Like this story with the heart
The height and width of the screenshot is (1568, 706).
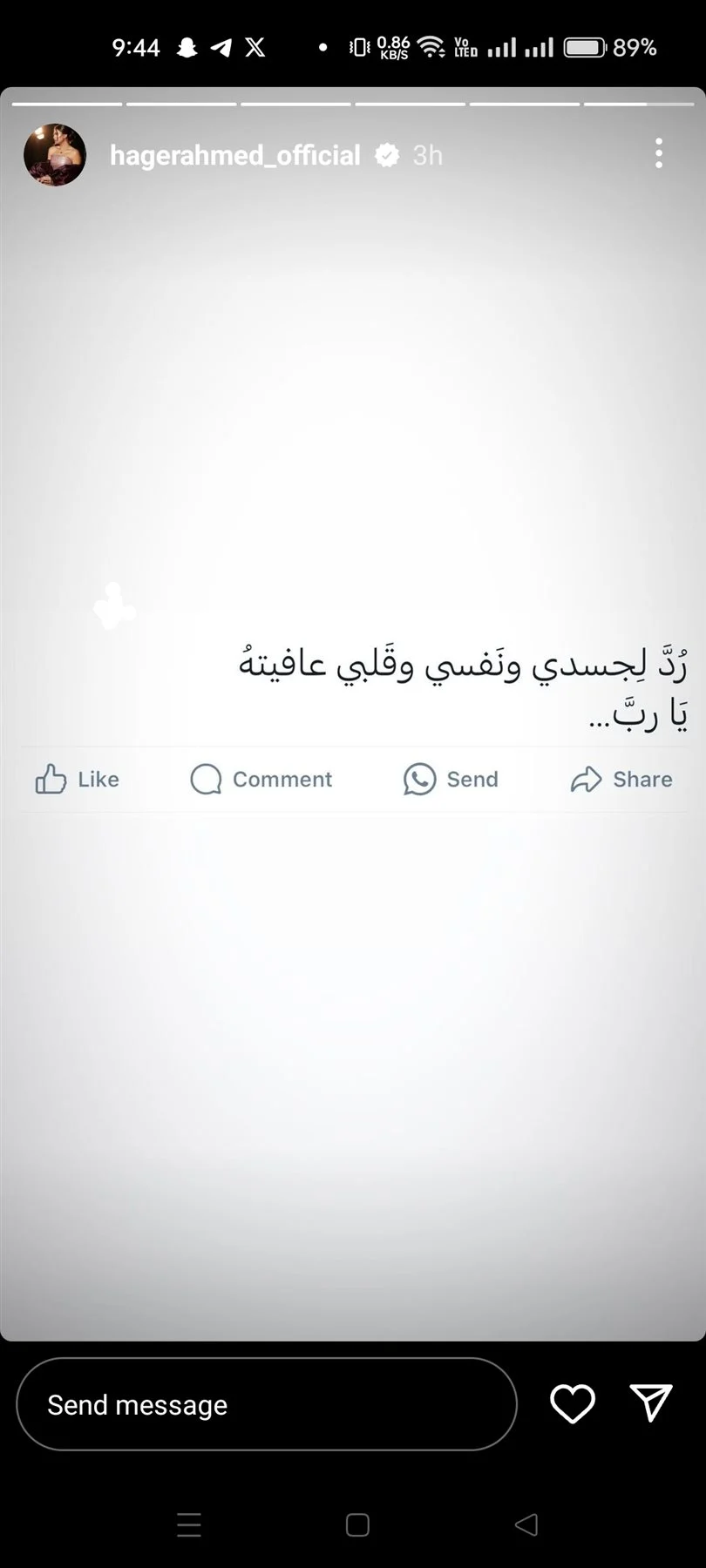[x=573, y=1404]
